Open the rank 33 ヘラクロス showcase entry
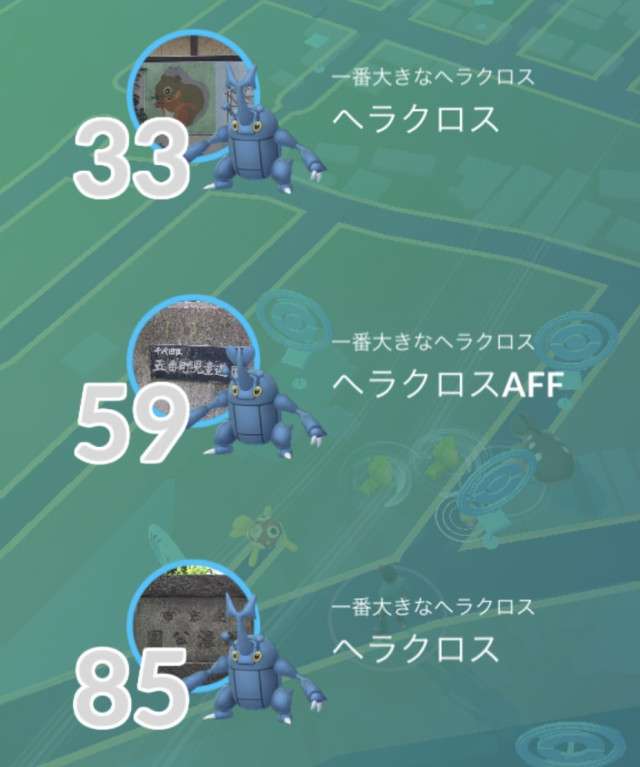 point(414,118)
